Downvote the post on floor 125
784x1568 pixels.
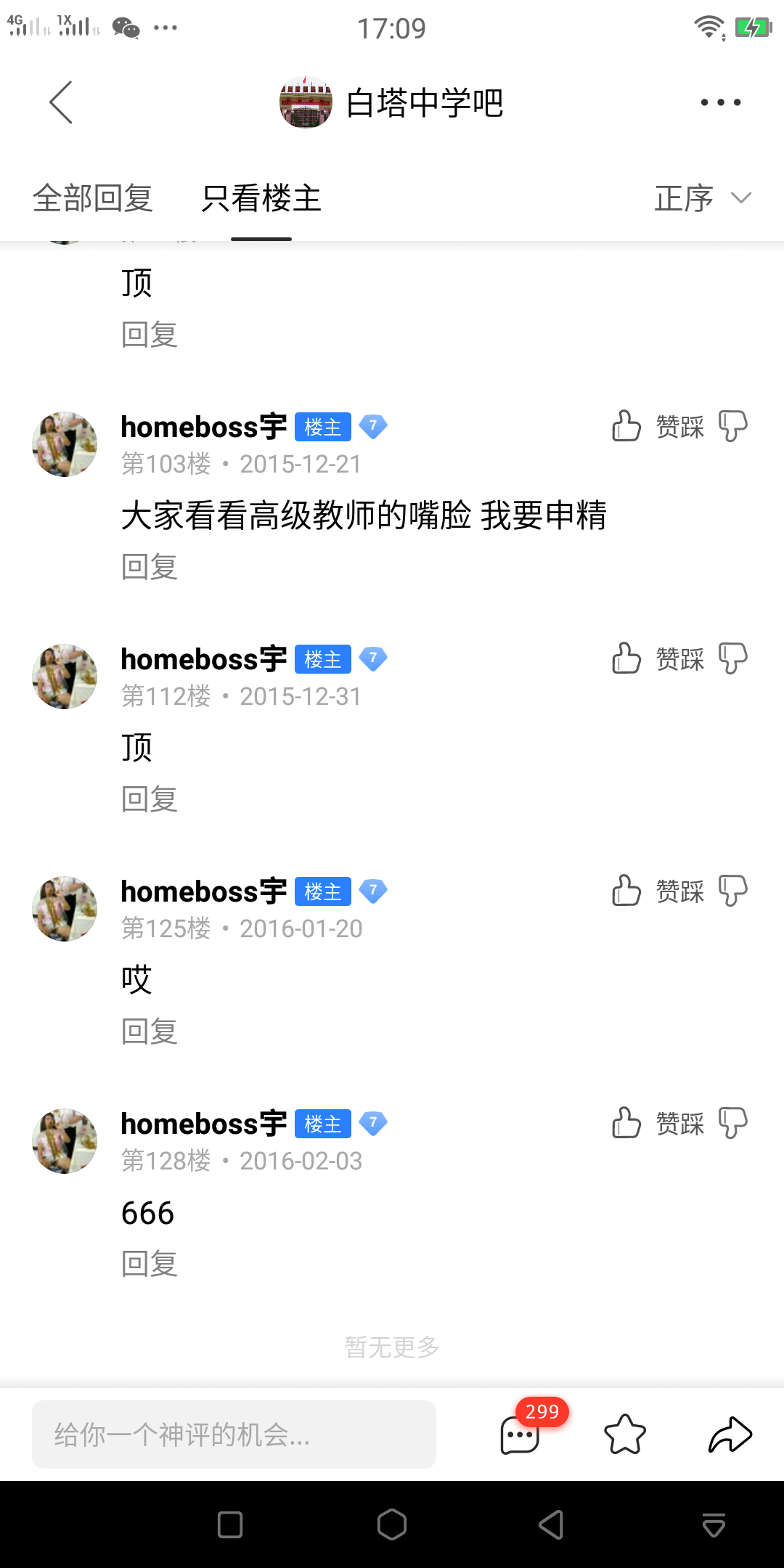click(x=732, y=891)
